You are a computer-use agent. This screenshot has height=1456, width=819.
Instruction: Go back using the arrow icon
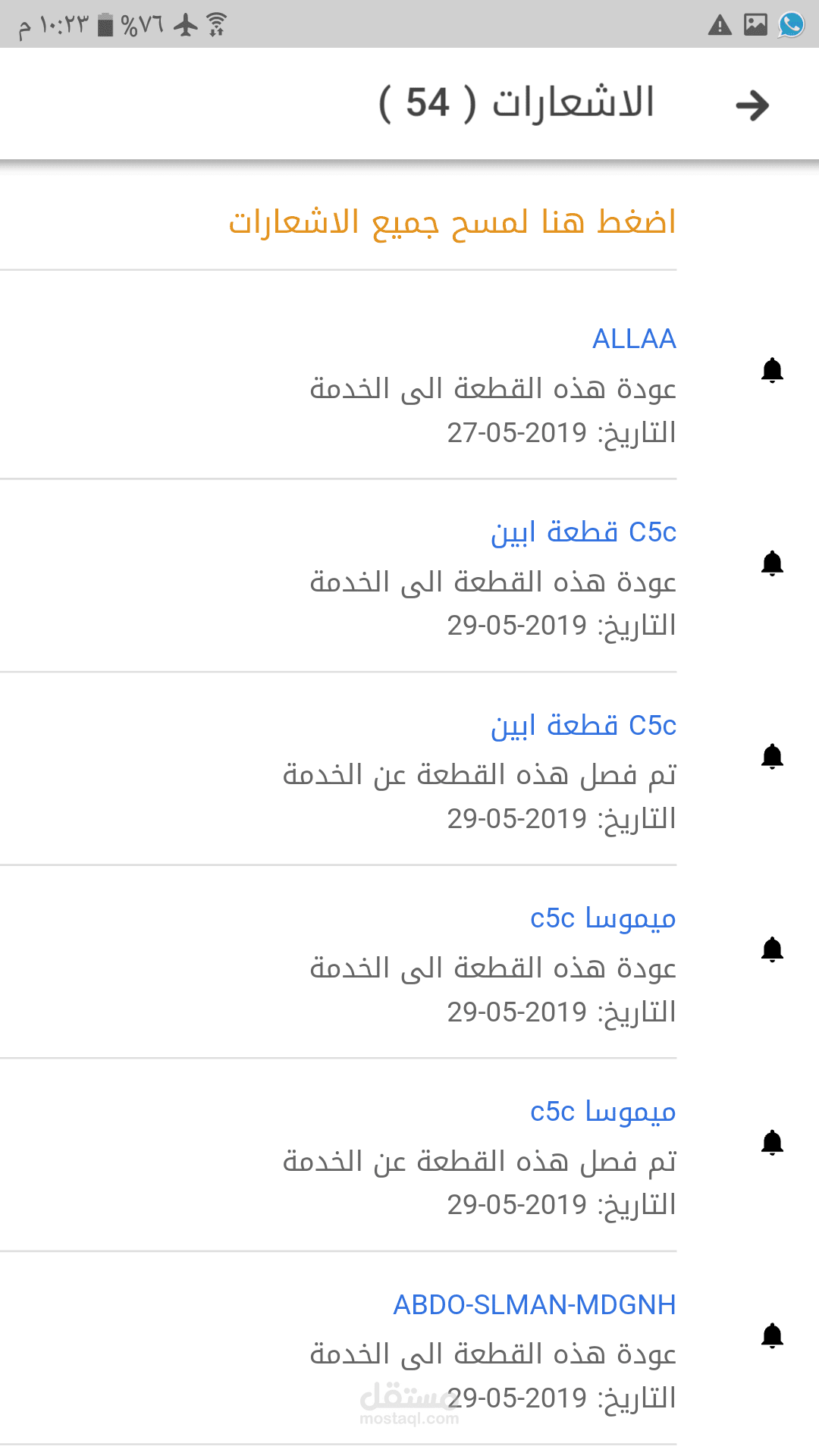(752, 105)
